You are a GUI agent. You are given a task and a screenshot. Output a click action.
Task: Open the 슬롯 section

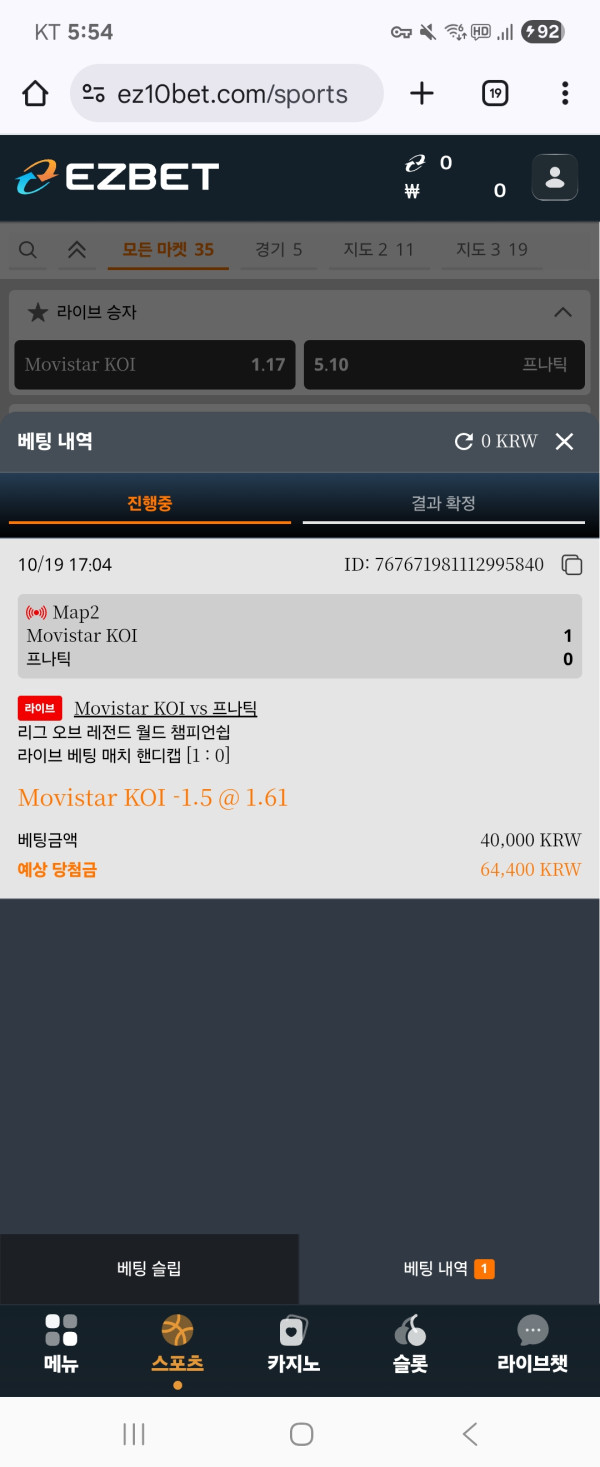tap(410, 1343)
